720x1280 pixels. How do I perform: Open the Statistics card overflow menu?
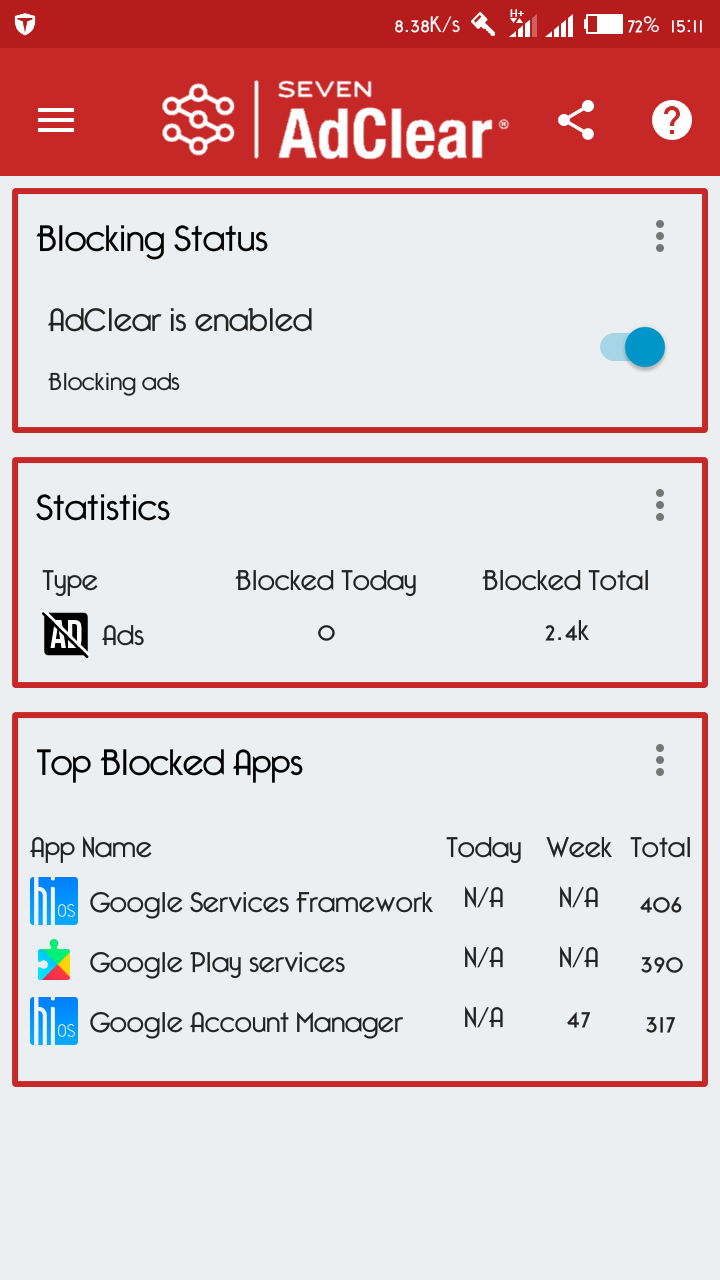660,505
